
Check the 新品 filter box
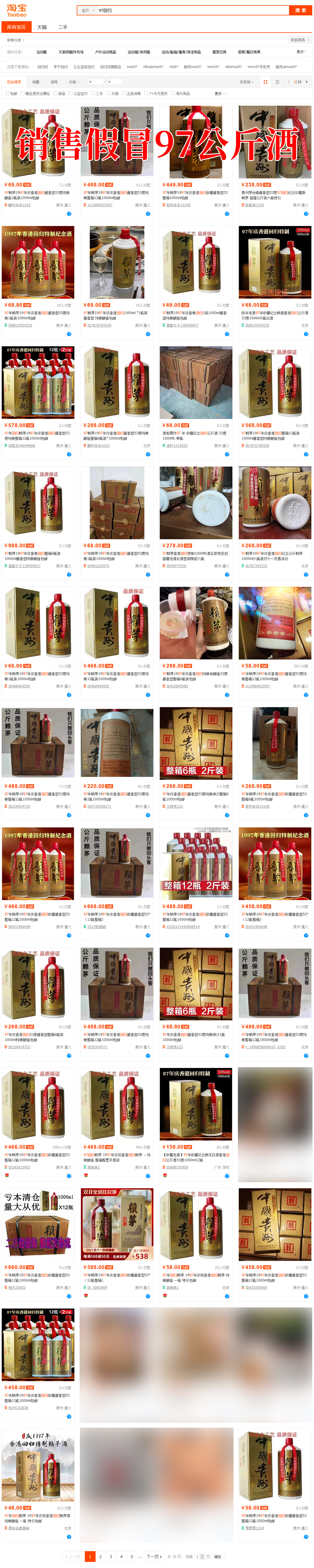tap(55, 94)
